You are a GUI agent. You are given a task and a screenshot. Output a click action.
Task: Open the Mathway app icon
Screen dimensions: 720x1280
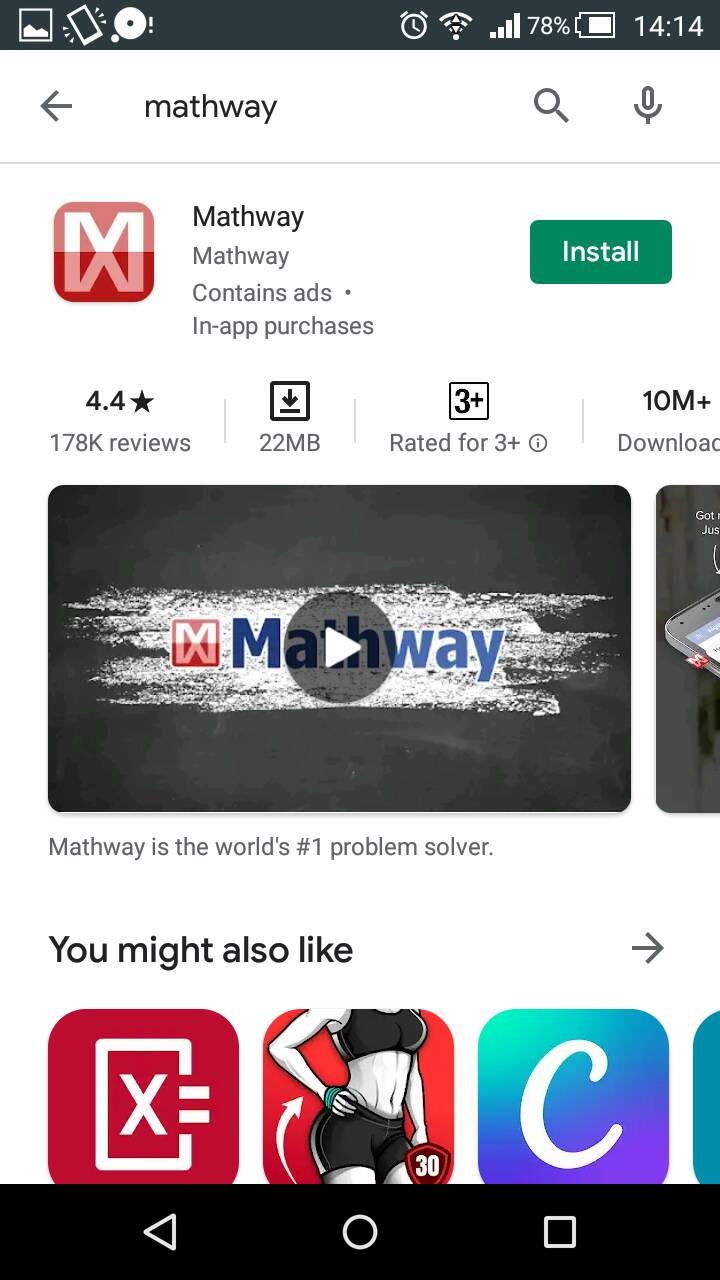pos(104,252)
